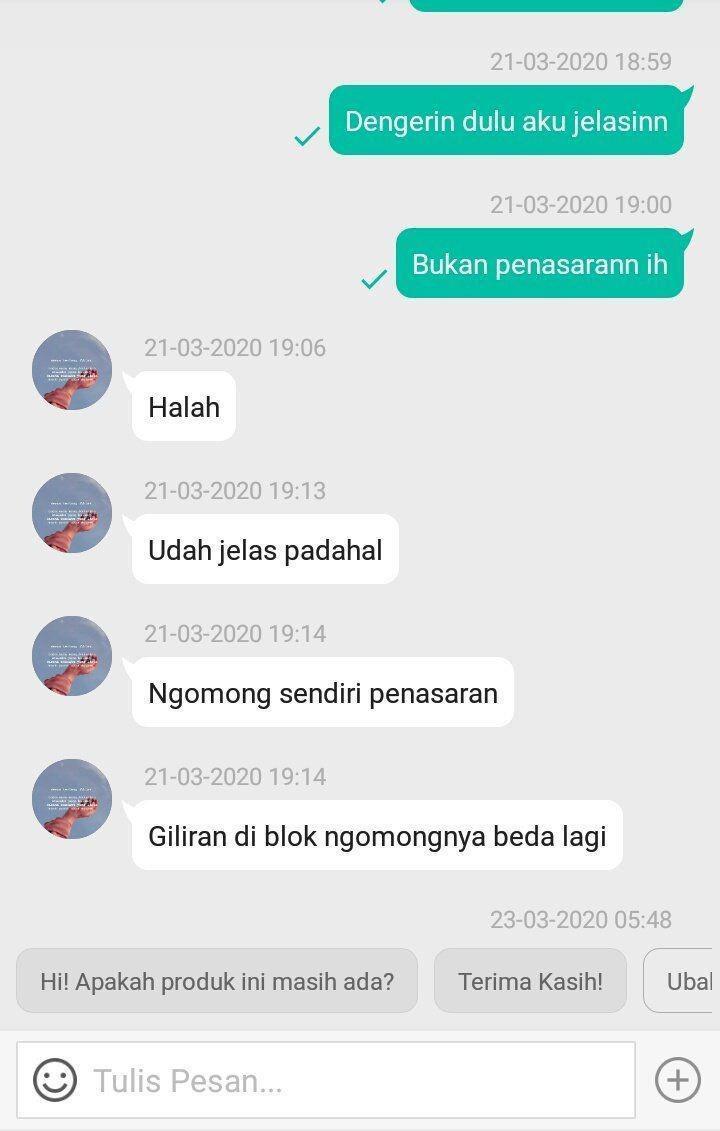
Task: Send the Terima Kasih quick reply
Action: coord(530,981)
